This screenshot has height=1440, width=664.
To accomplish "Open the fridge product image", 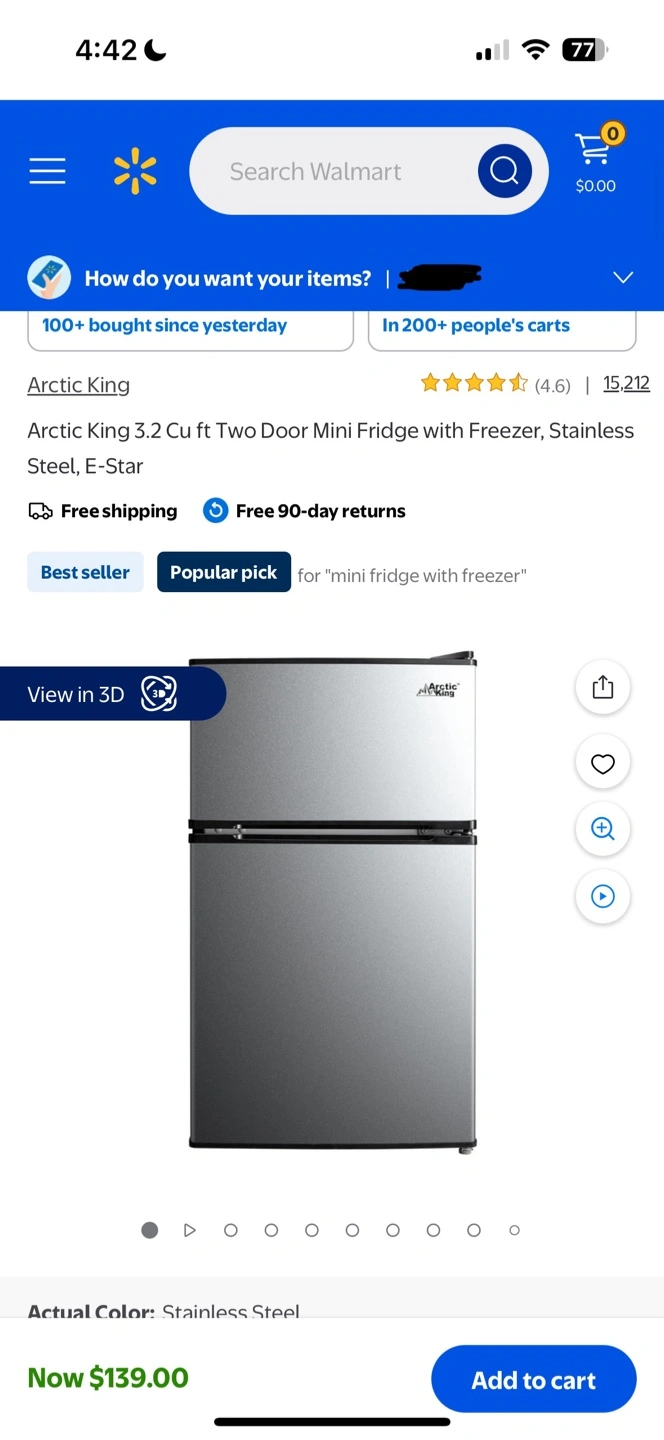I will click(x=333, y=903).
